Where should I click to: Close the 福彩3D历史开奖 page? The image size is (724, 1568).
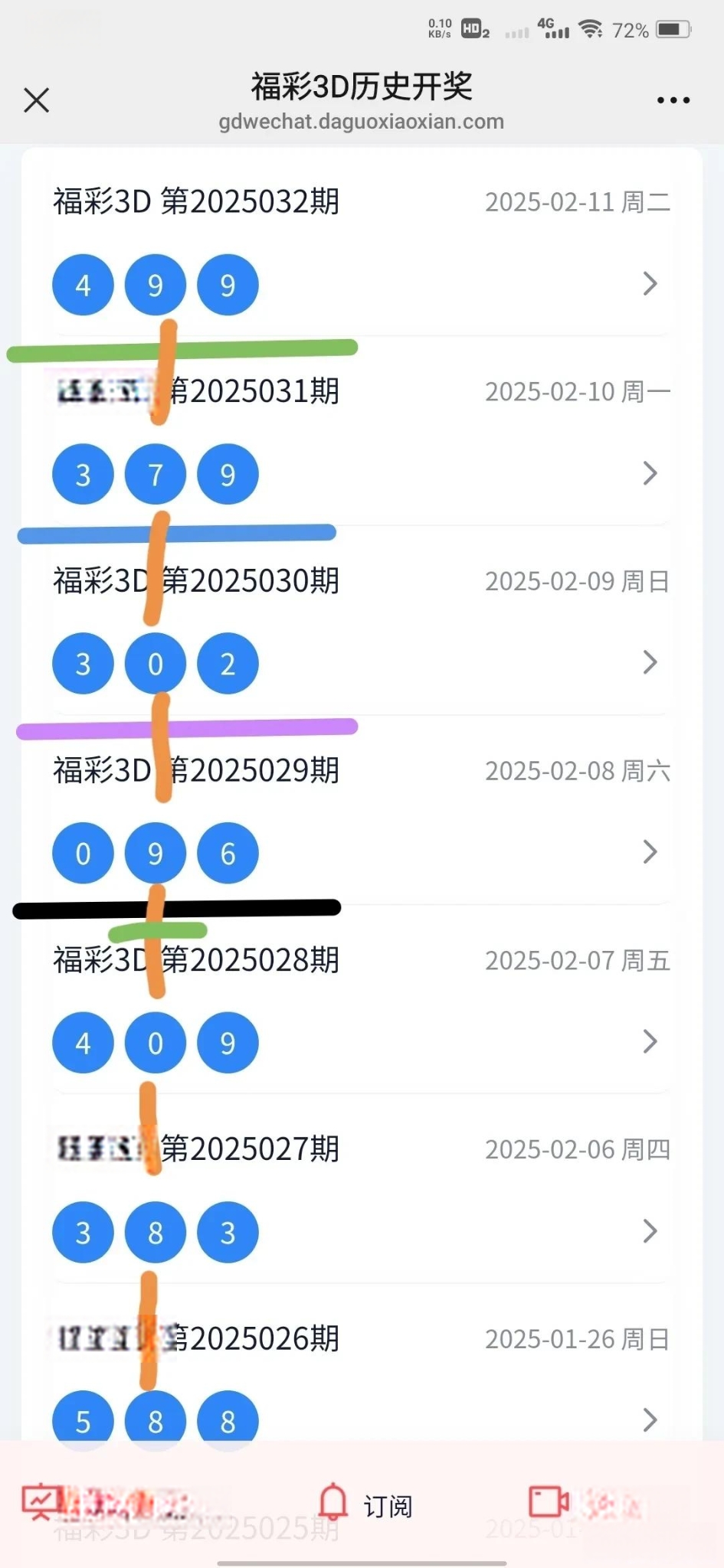36,100
